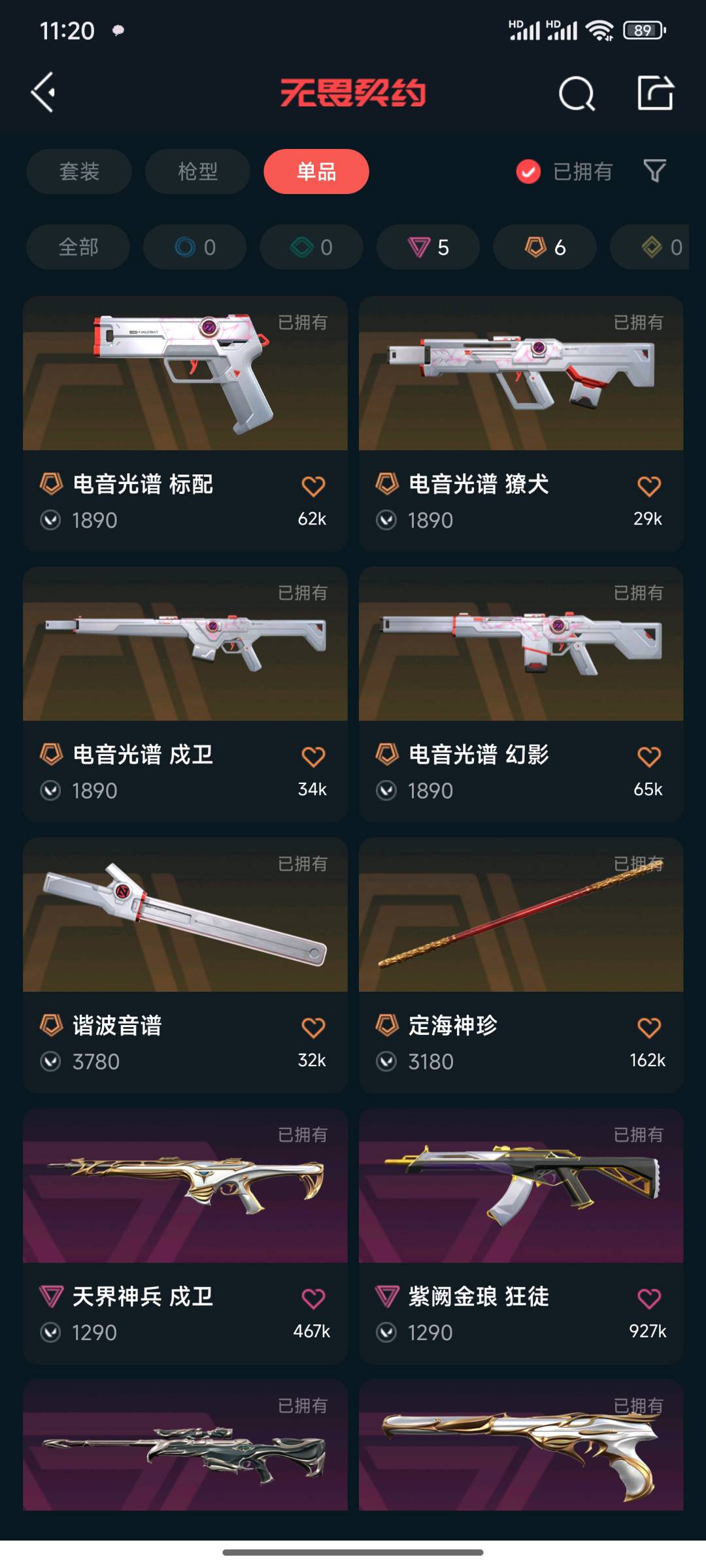Select the 全部 rarity chip

pos(78,247)
